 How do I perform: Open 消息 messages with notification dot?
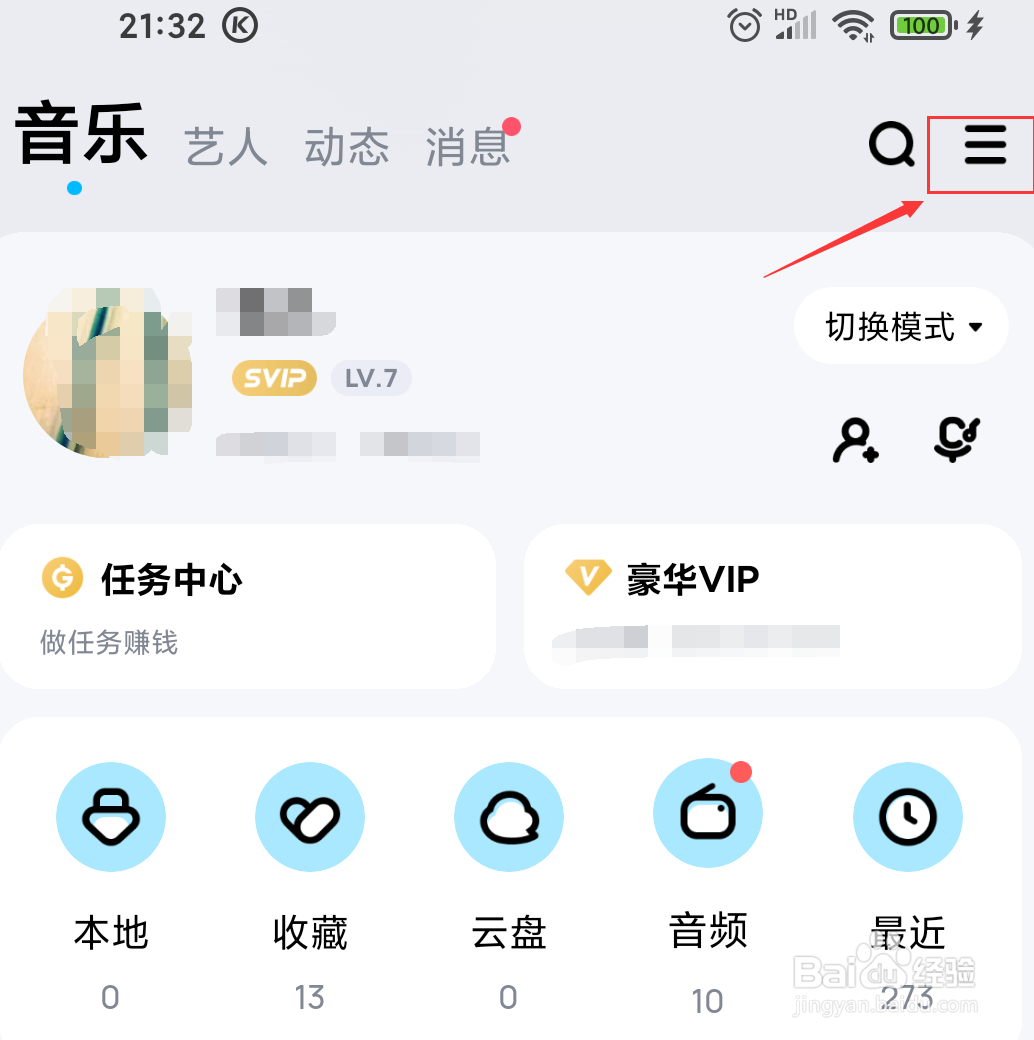pos(467,148)
